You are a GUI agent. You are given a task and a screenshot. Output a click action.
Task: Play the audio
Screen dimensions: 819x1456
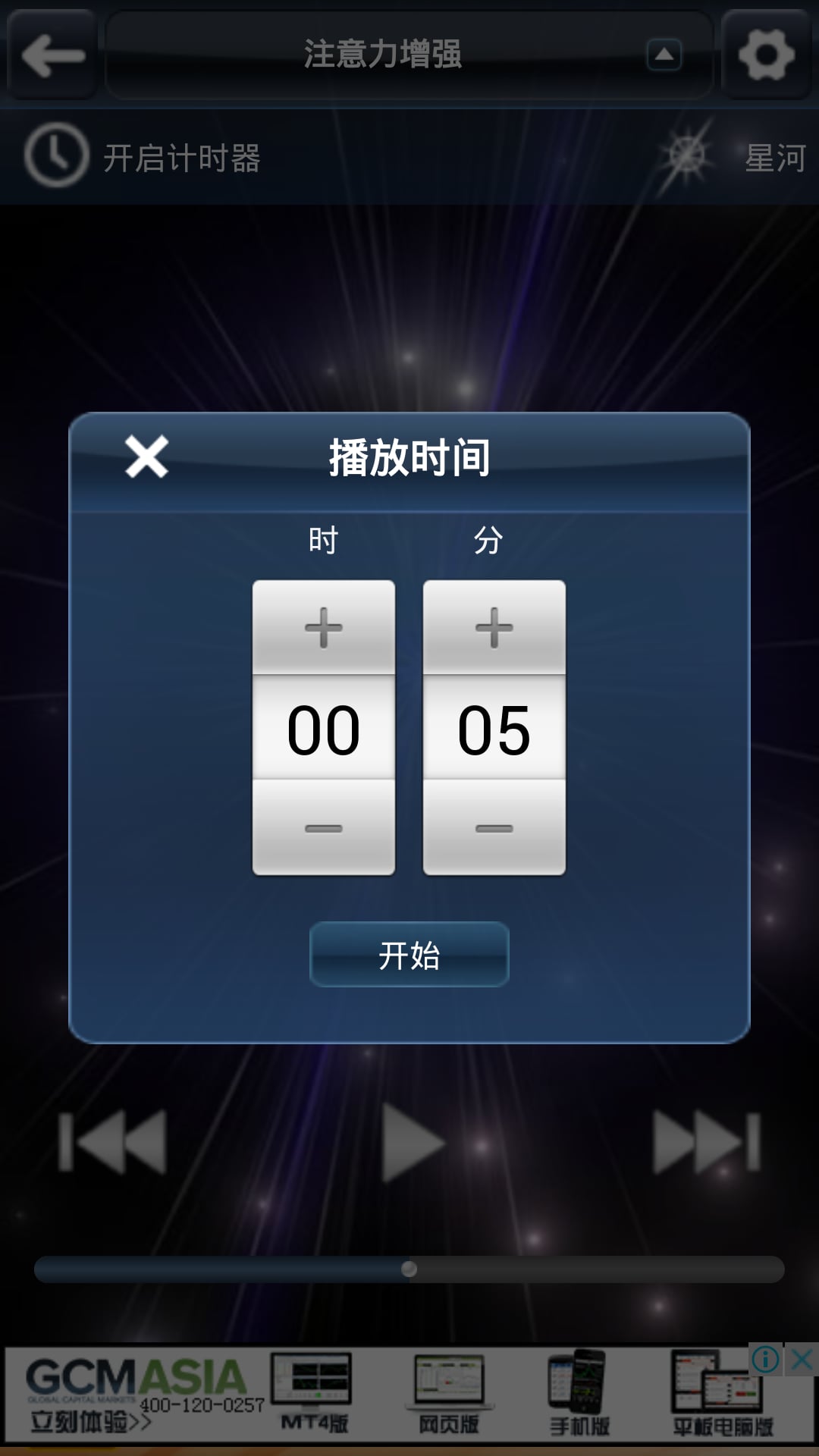tap(412, 1142)
